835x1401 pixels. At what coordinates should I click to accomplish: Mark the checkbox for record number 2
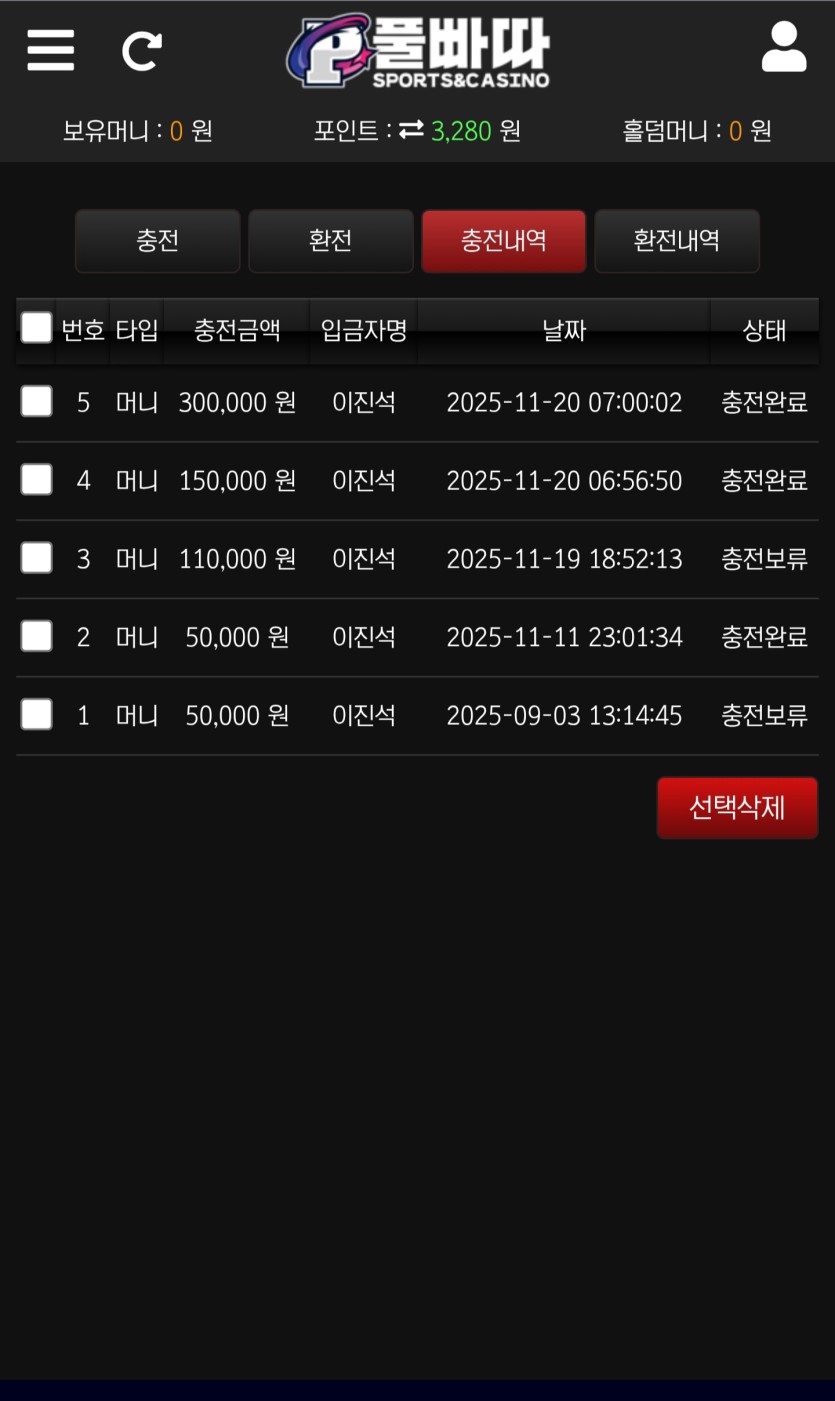(x=36, y=636)
